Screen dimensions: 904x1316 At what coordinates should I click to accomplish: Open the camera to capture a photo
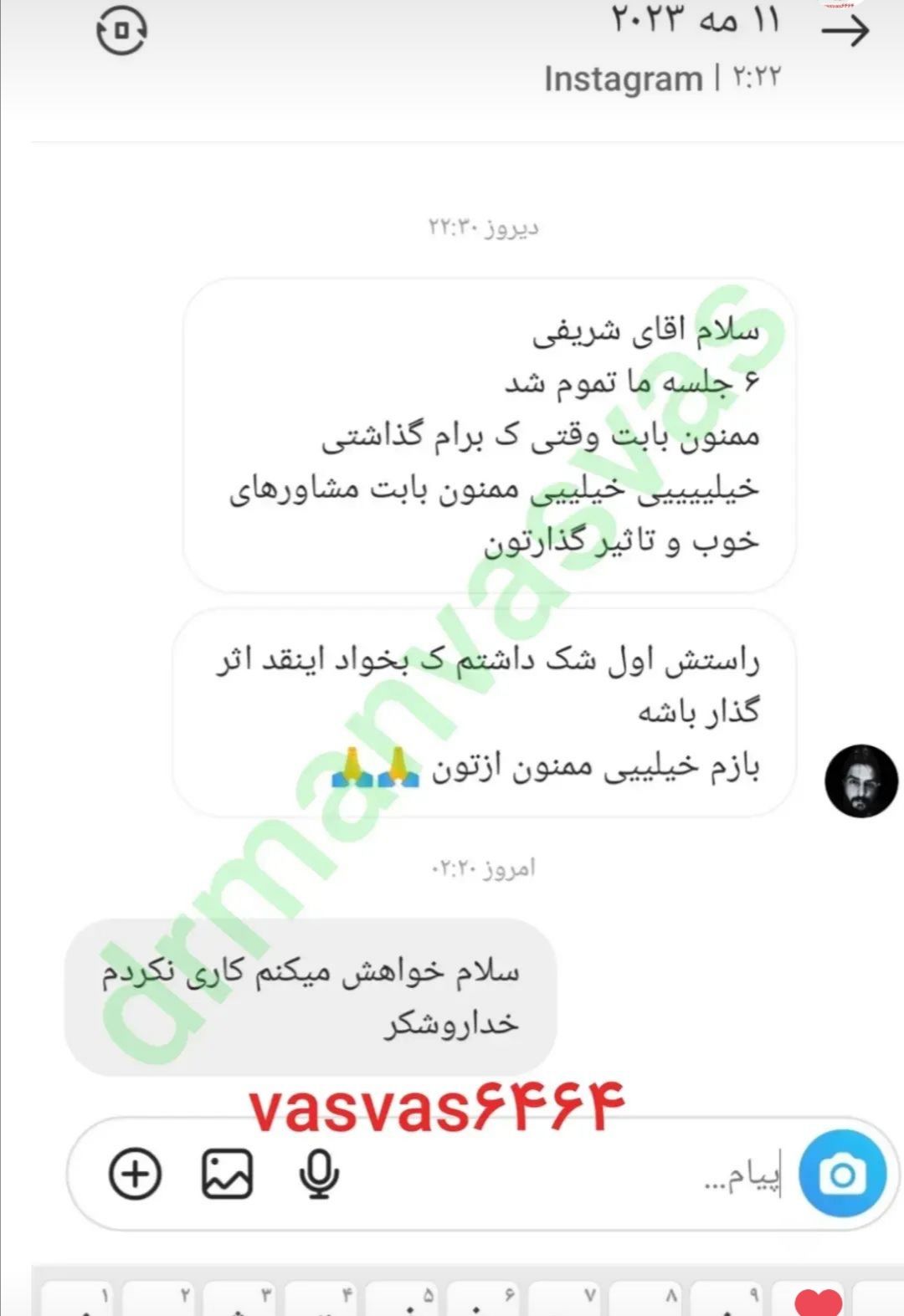point(843,1175)
